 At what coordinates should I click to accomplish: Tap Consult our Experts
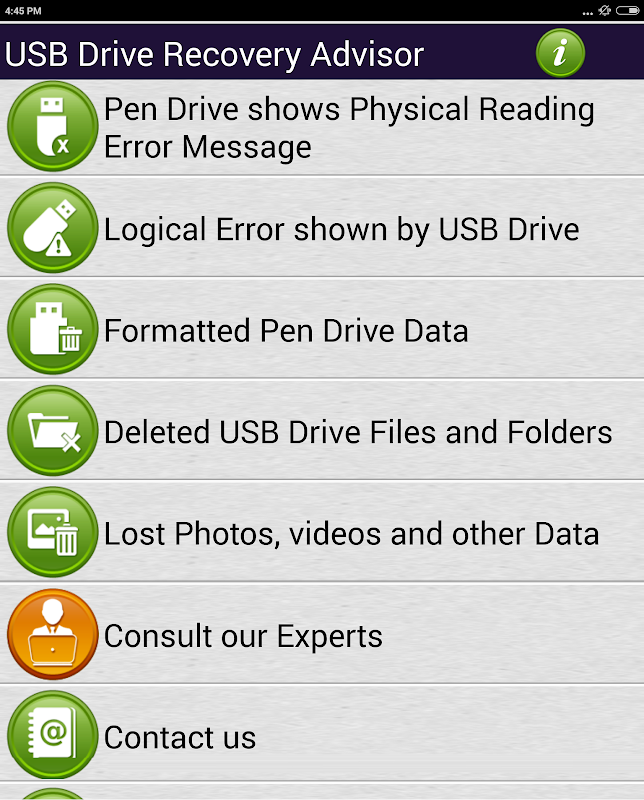[243, 636]
